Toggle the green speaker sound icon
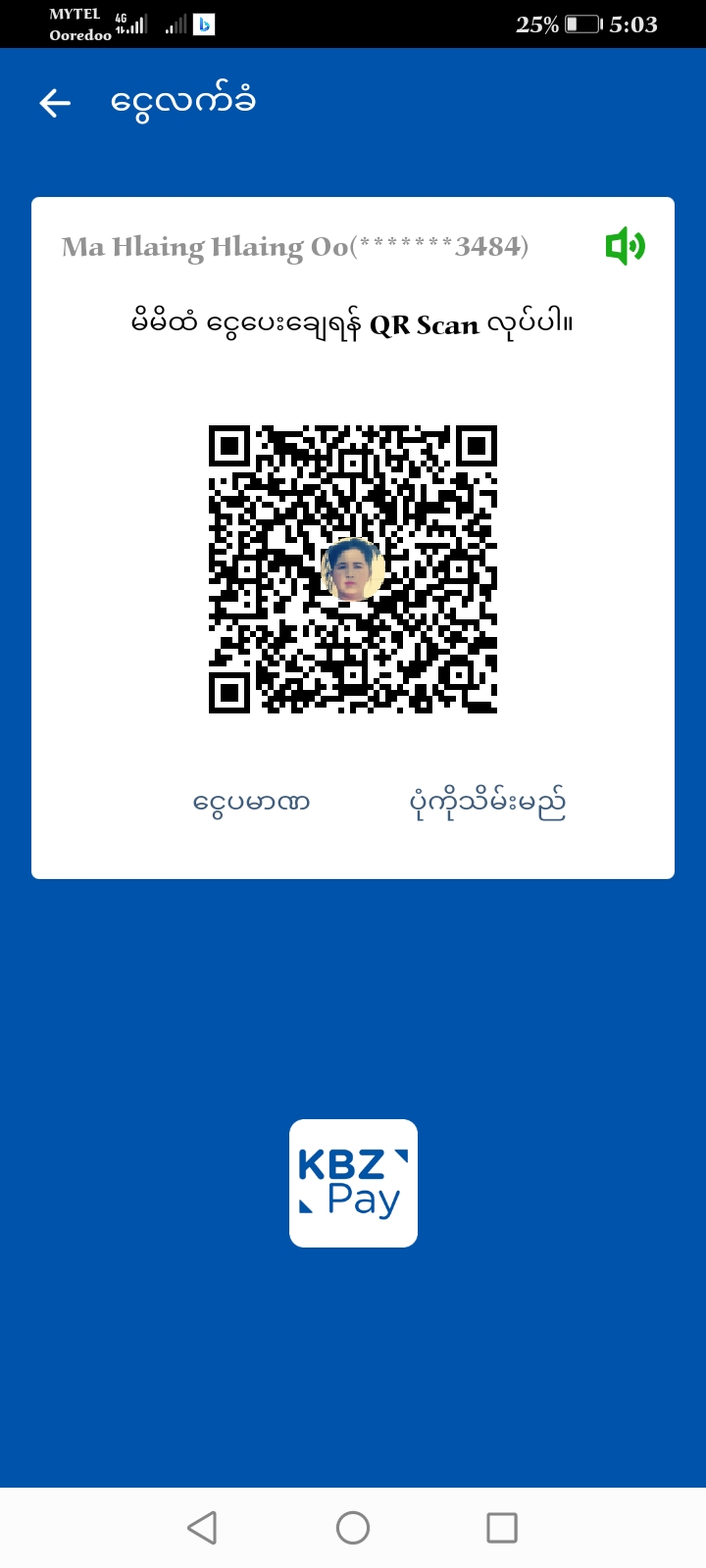The image size is (706, 1568). tap(625, 246)
